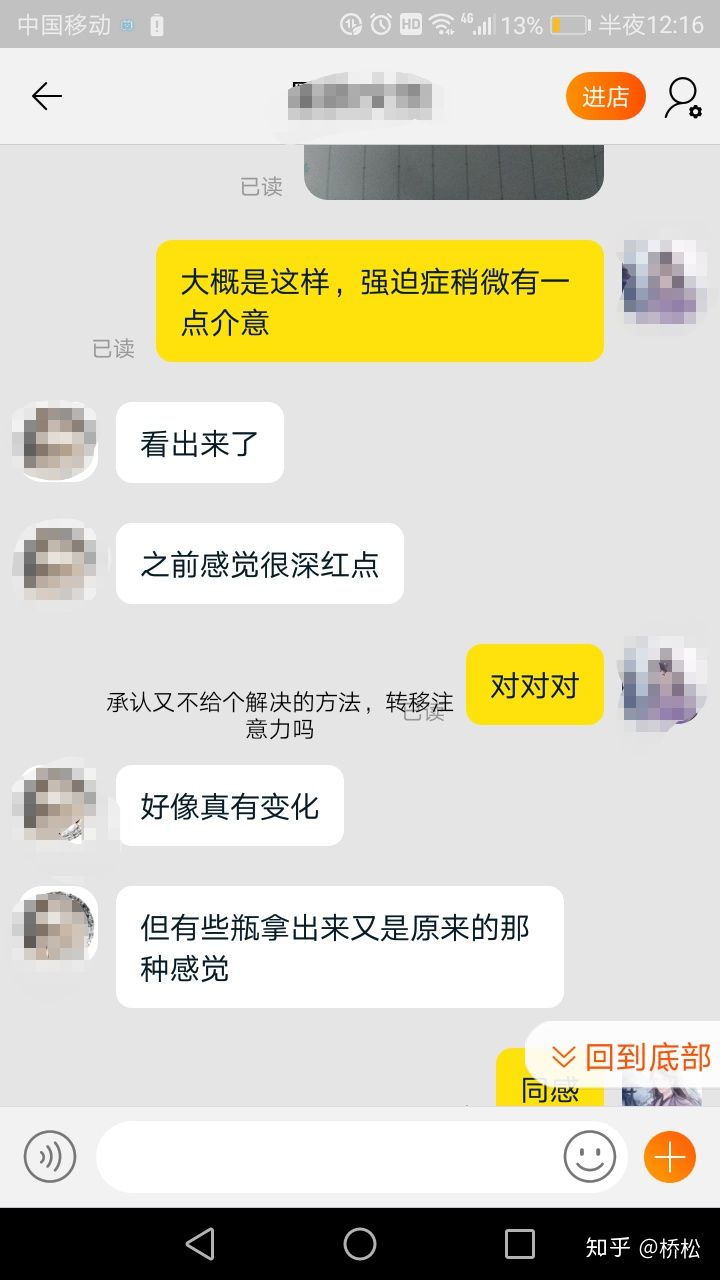Open the shared image at the top
The image size is (720, 1280).
[x=453, y=171]
